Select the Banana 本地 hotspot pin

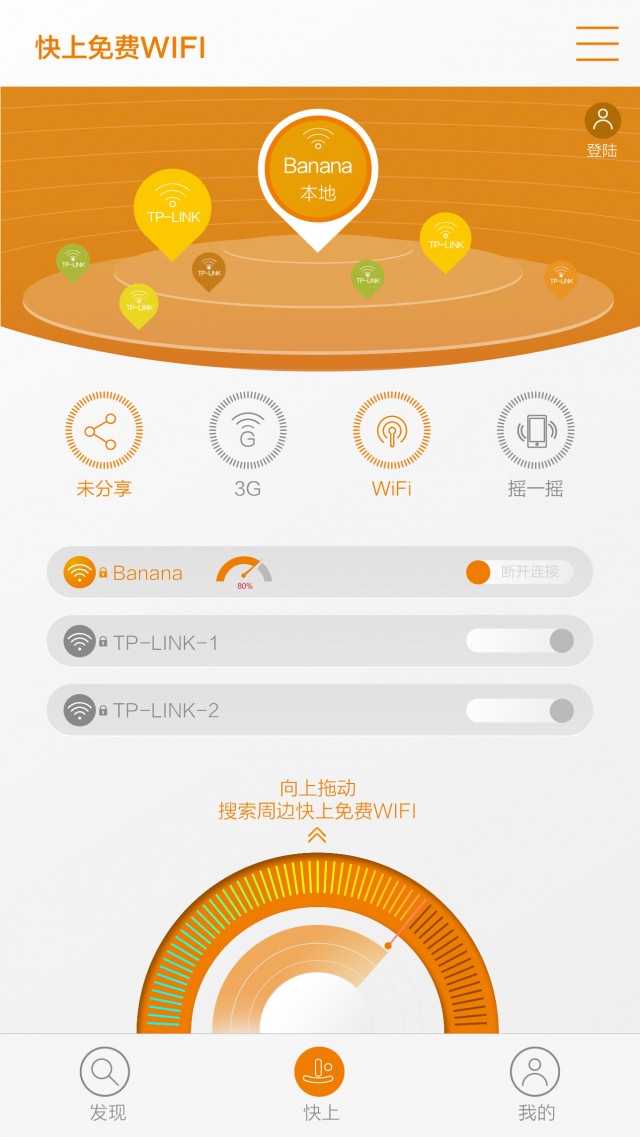[318, 168]
